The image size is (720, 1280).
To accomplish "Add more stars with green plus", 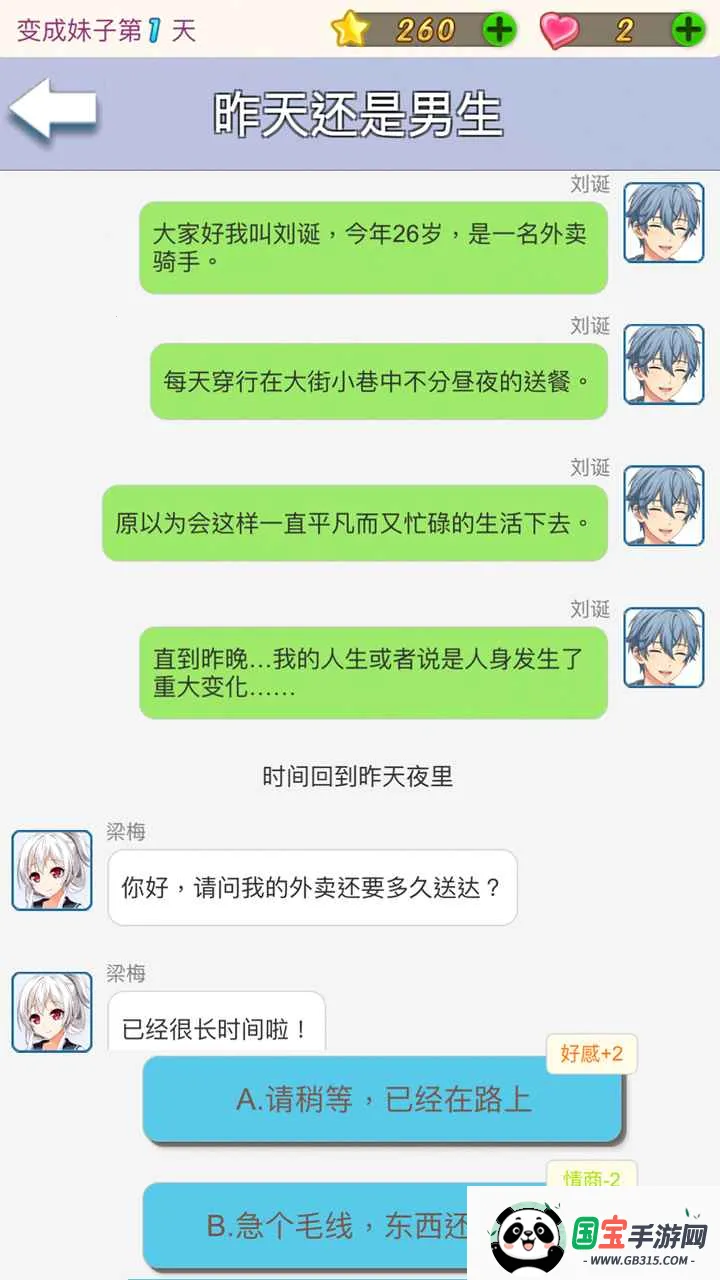I will pos(499,30).
